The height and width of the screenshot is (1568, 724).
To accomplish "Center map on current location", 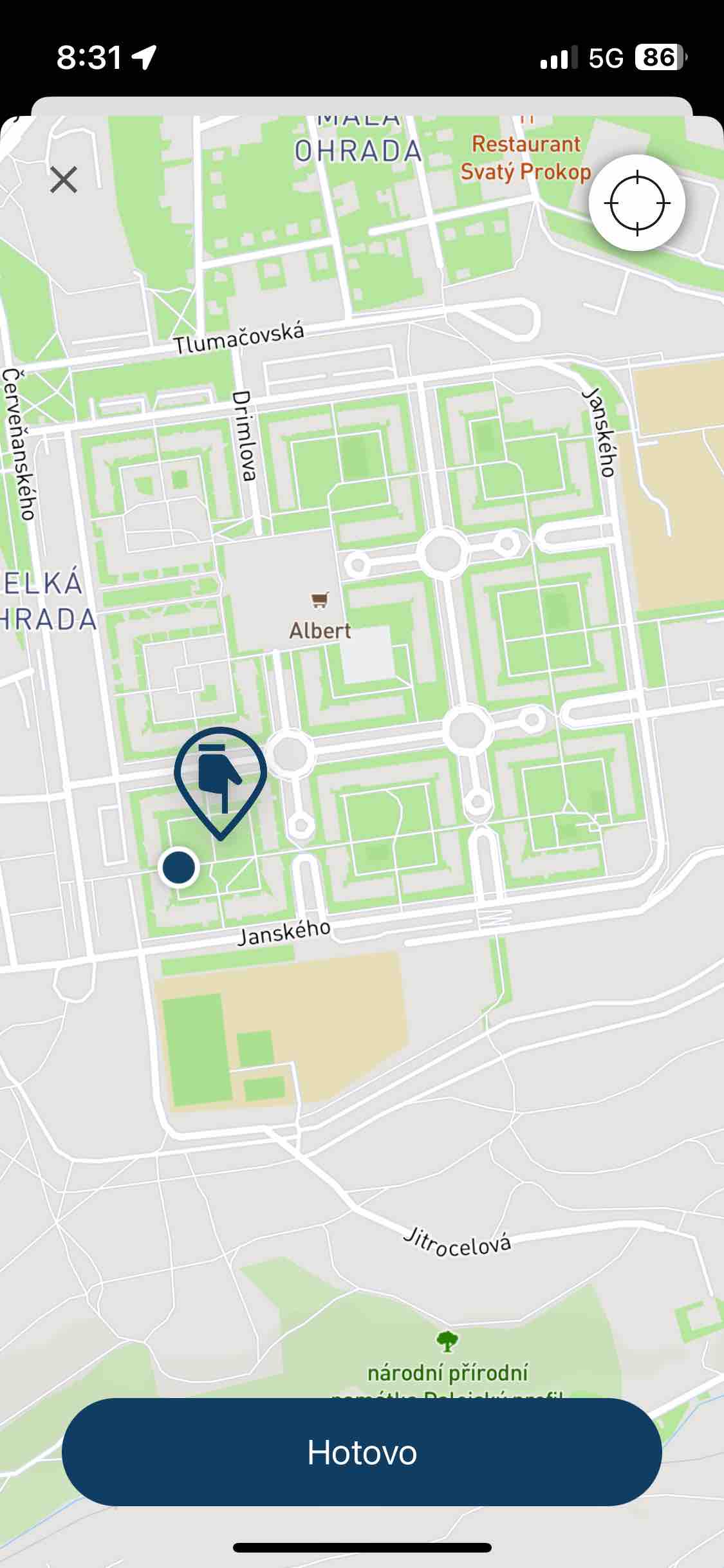I will coord(636,203).
